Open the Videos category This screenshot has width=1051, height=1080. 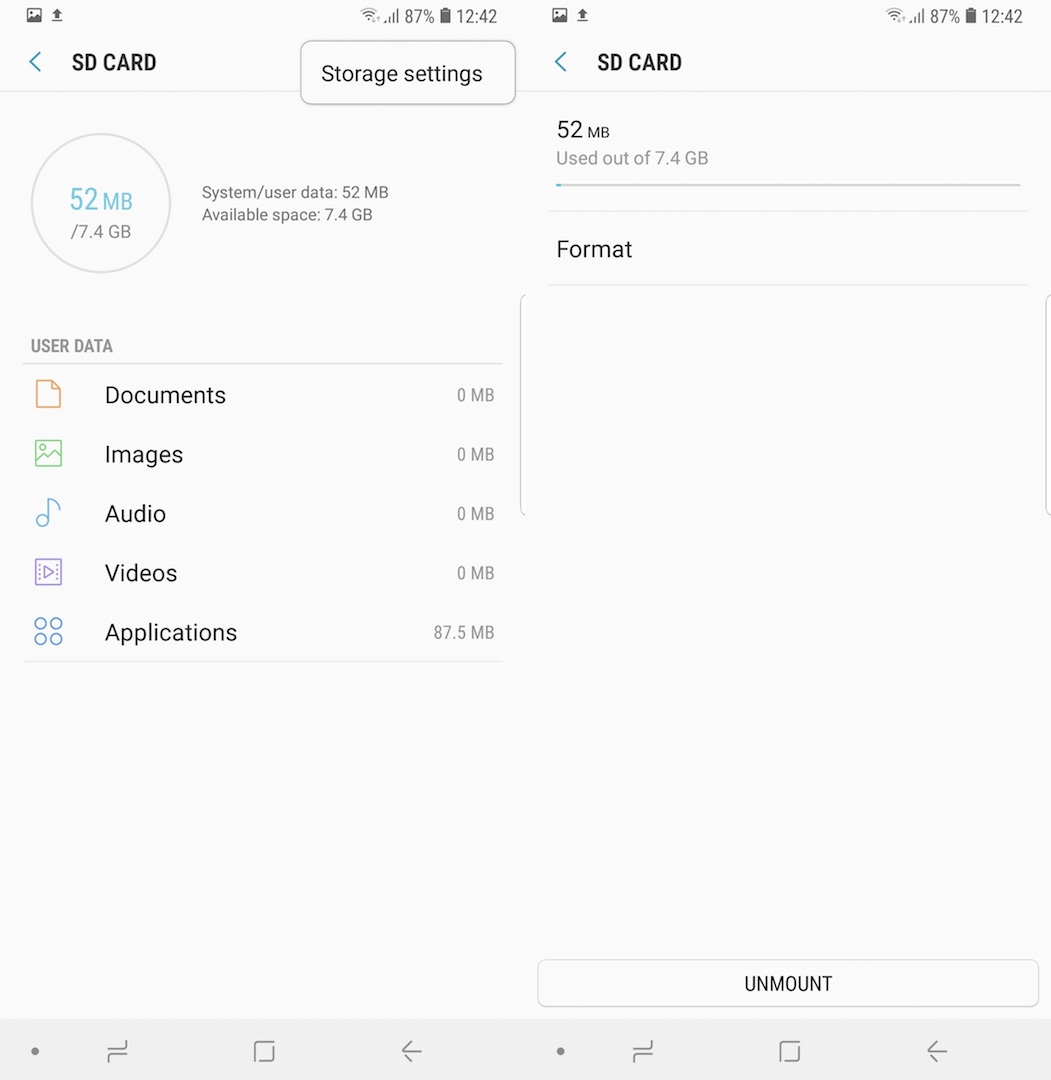tap(141, 573)
